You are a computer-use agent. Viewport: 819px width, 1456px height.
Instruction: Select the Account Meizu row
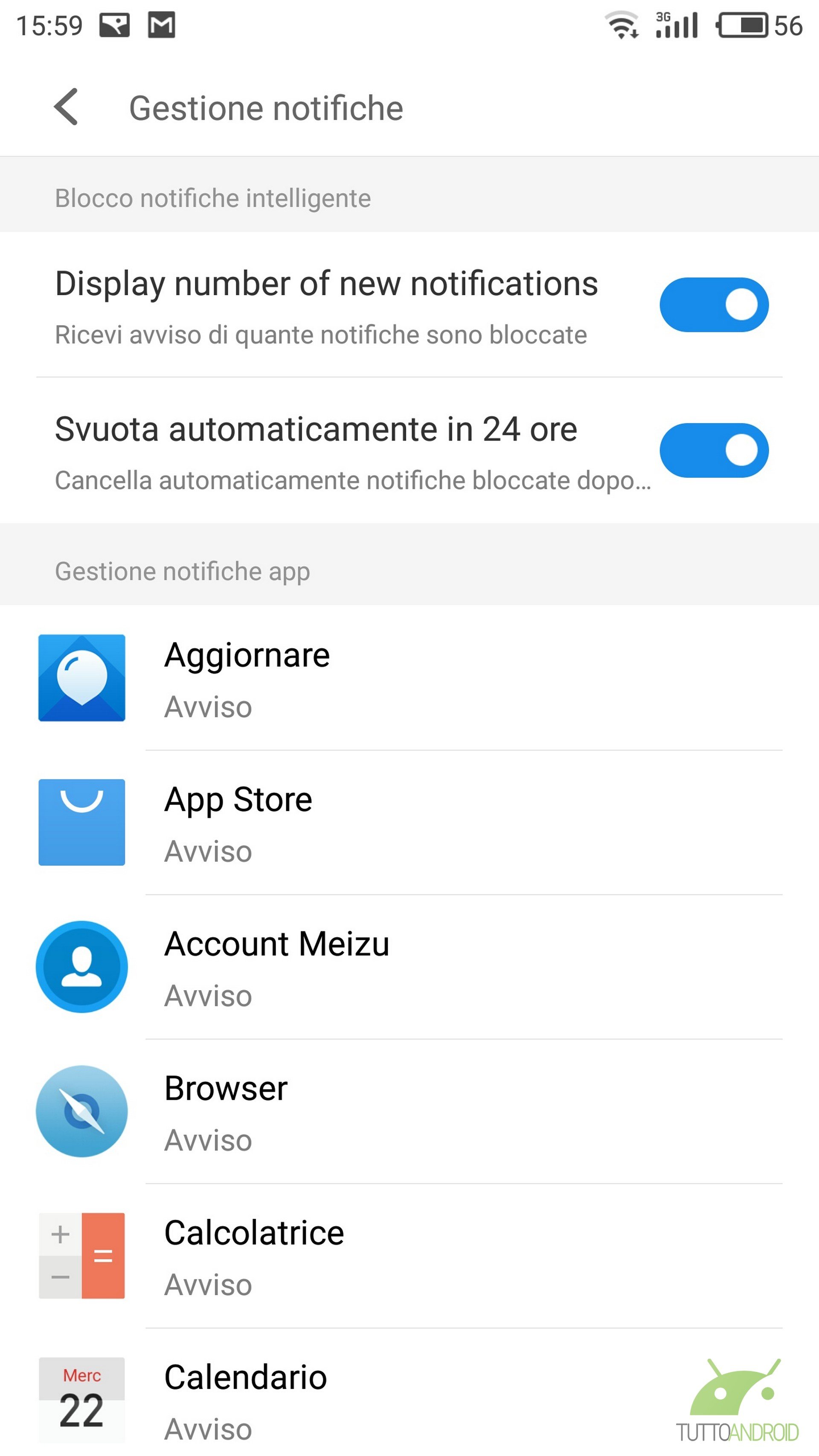pyautogui.click(x=409, y=967)
